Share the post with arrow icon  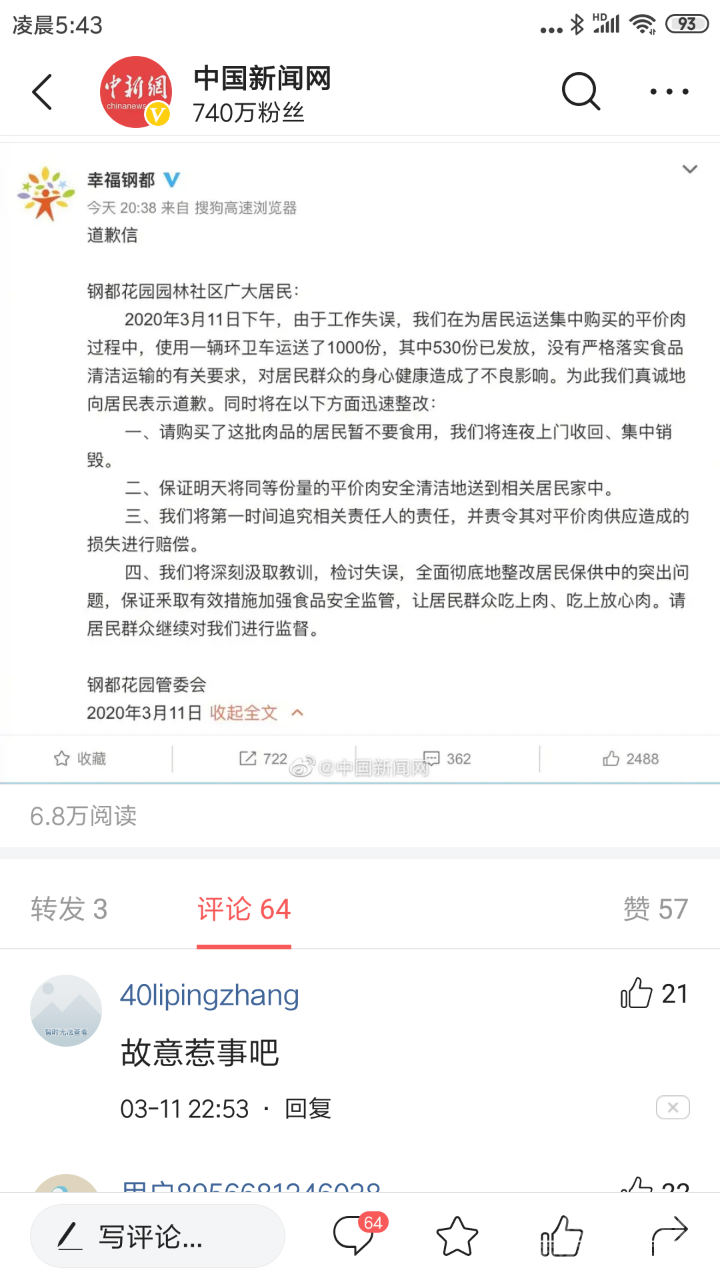[x=668, y=1236]
